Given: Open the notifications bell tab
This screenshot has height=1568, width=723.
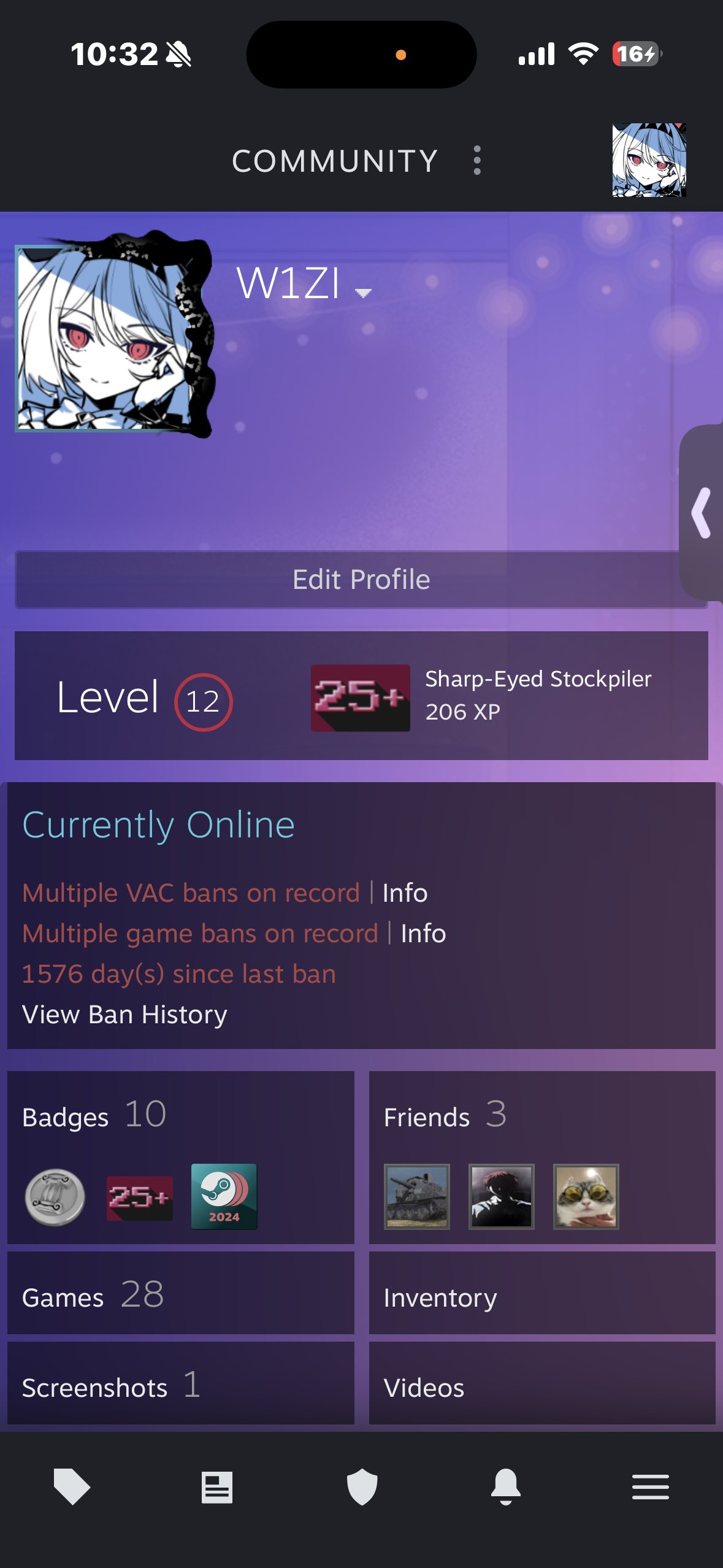Looking at the screenshot, I should [x=506, y=1487].
